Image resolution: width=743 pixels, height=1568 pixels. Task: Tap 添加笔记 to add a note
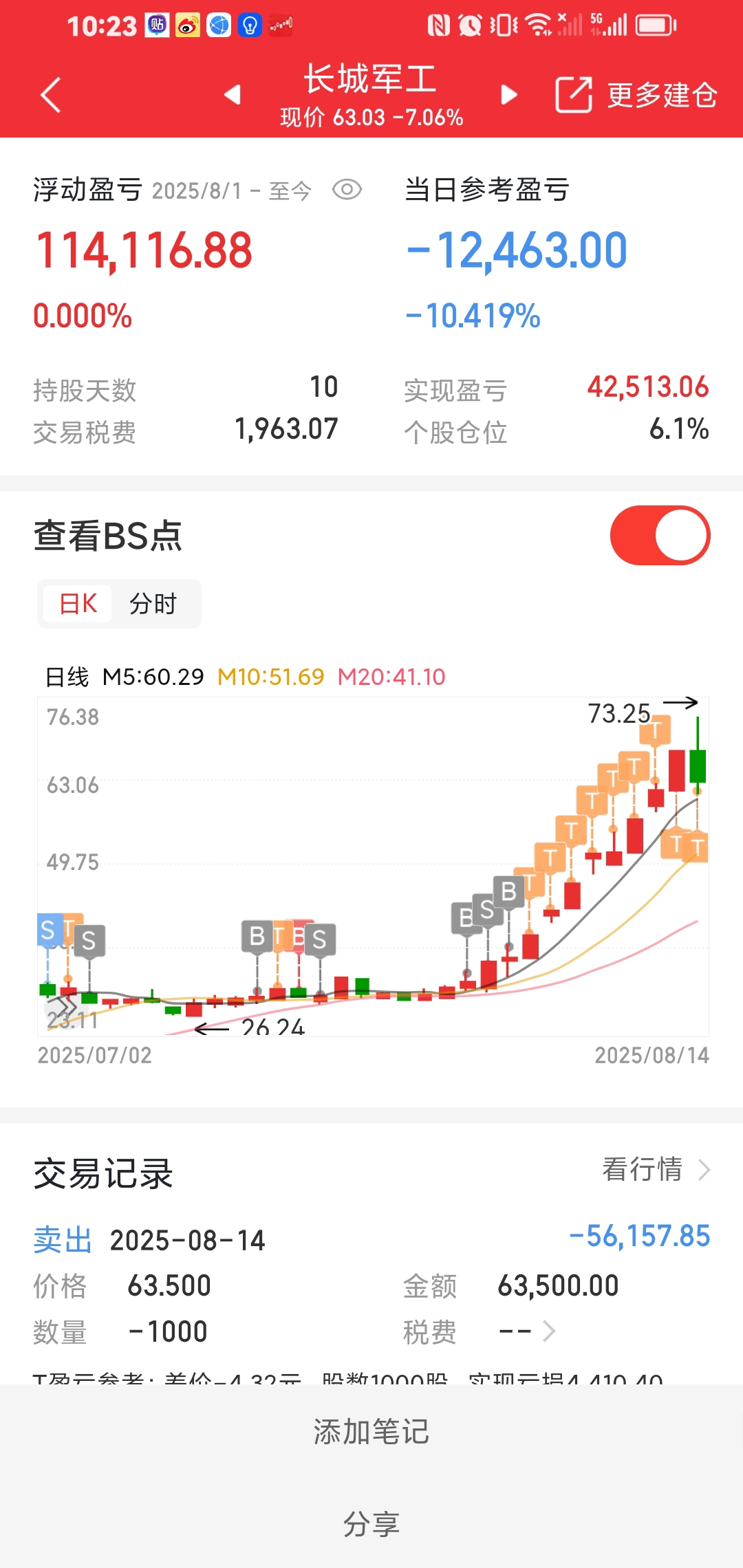coord(371,1432)
